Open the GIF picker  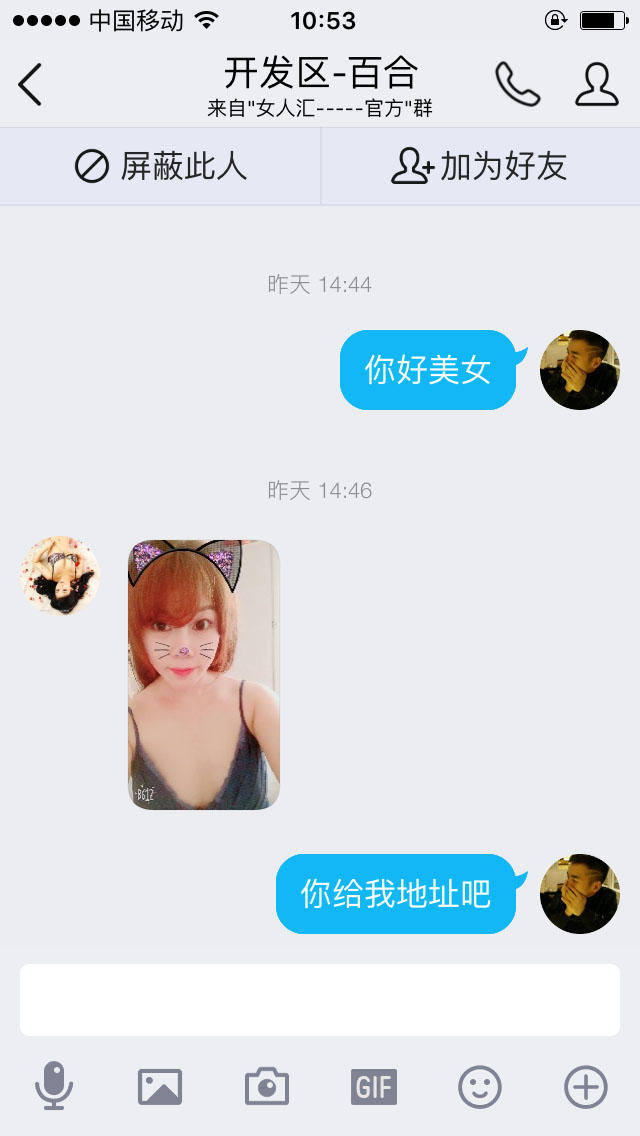[x=373, y=1086]
